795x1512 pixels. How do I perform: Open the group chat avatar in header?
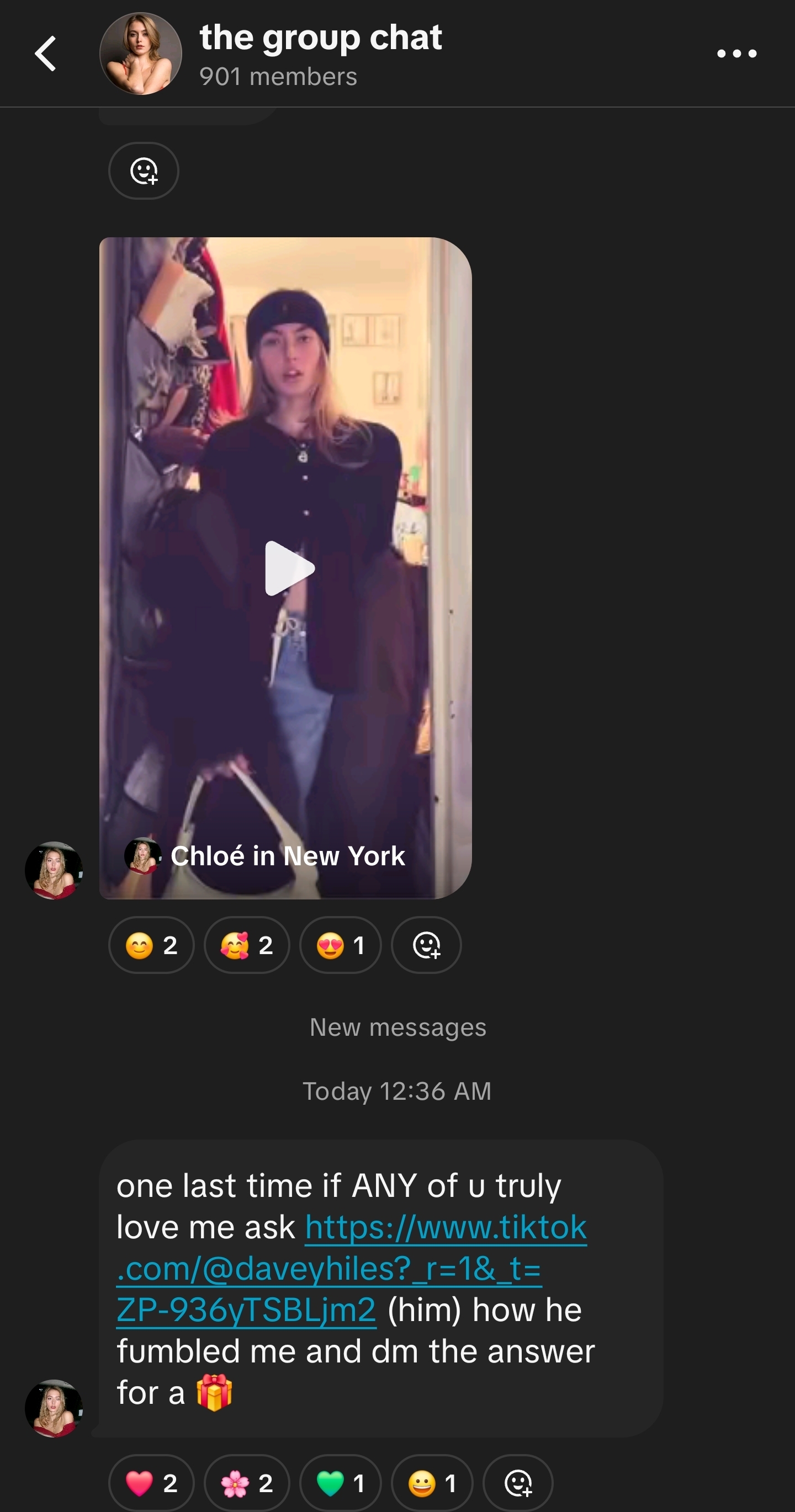point(140,54)
